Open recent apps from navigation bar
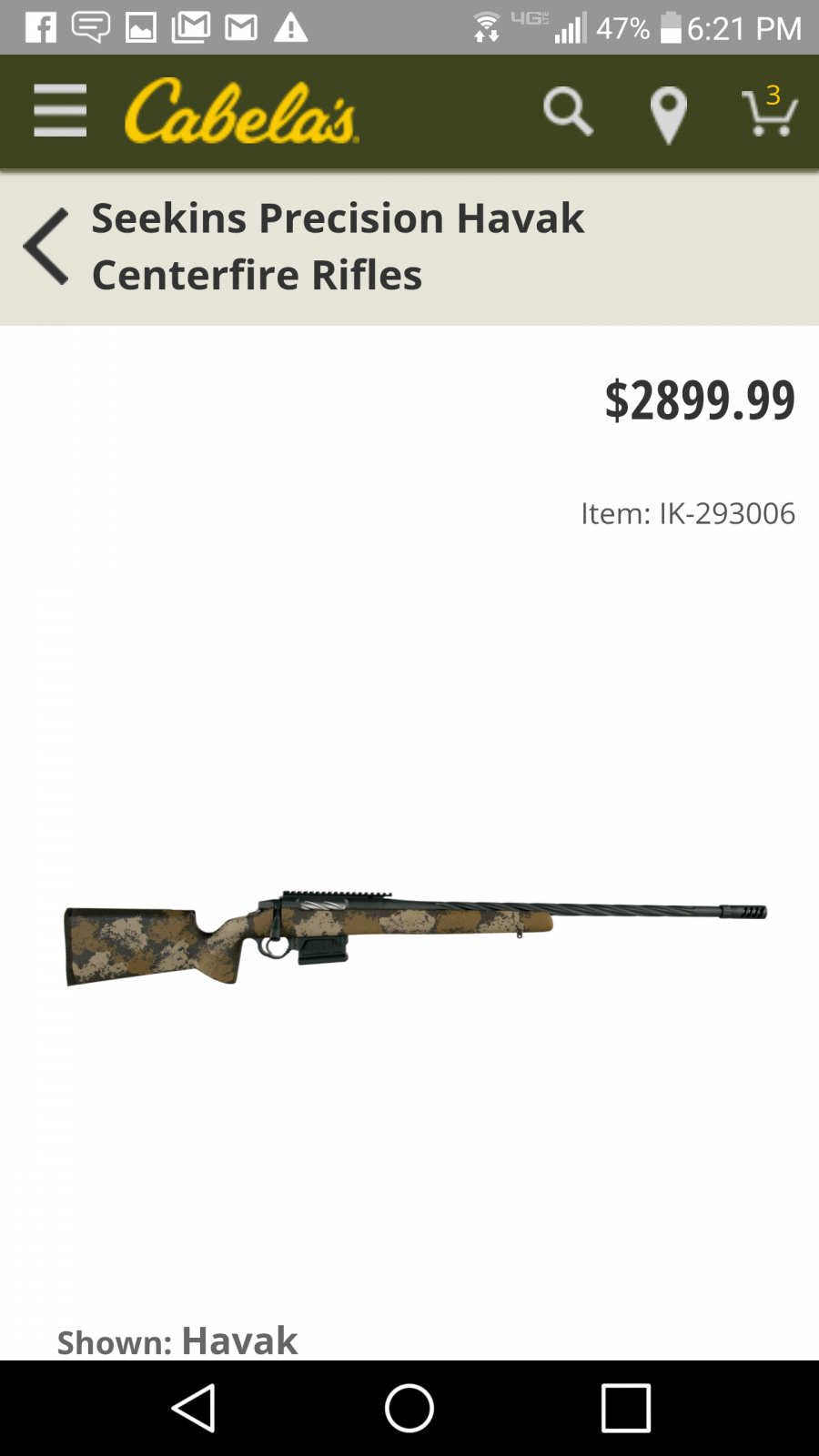This screenshot has width=819, height=1456. [x=626, y=1408]
